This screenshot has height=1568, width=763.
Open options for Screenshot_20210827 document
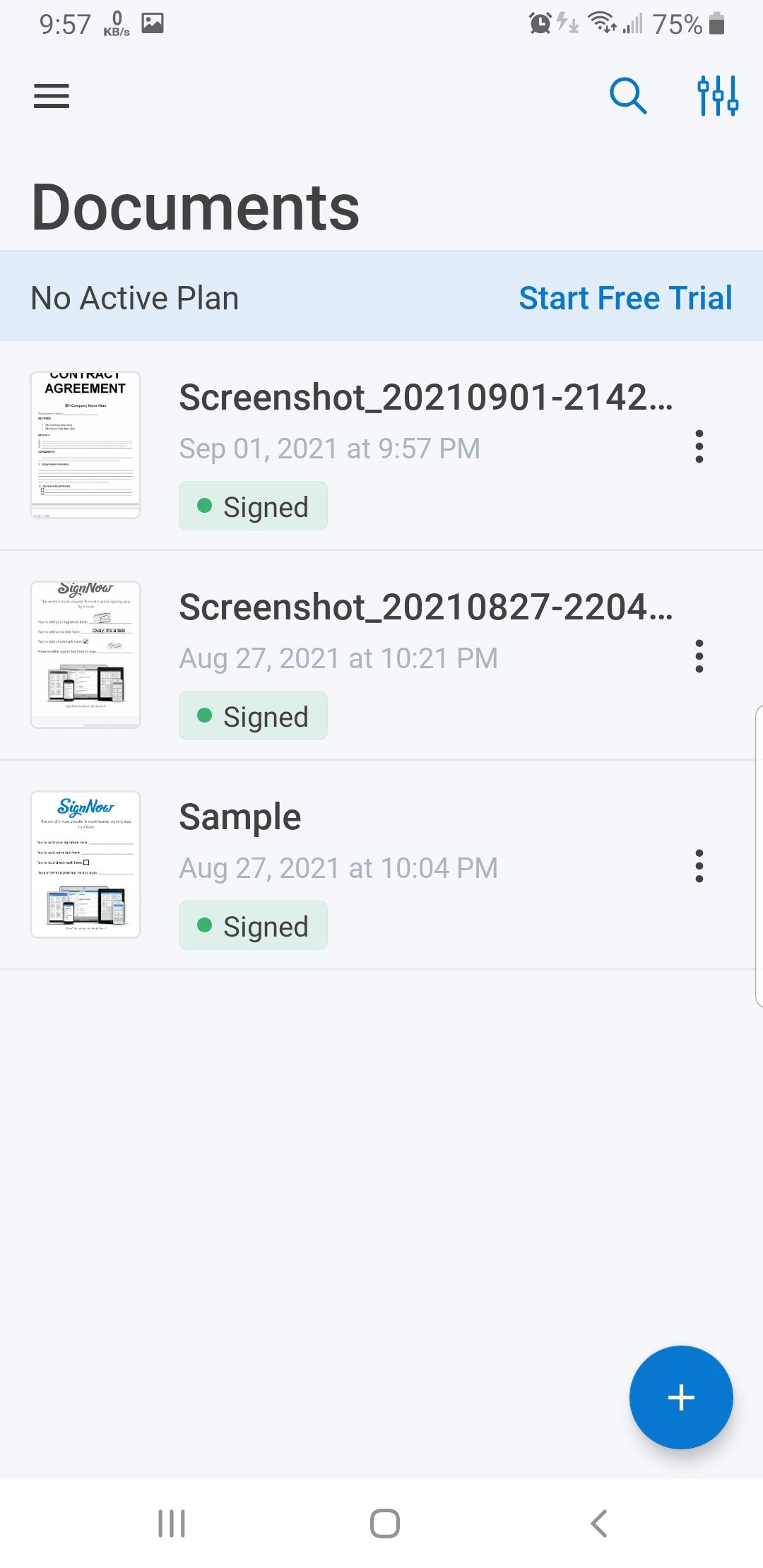pos(699,658)
